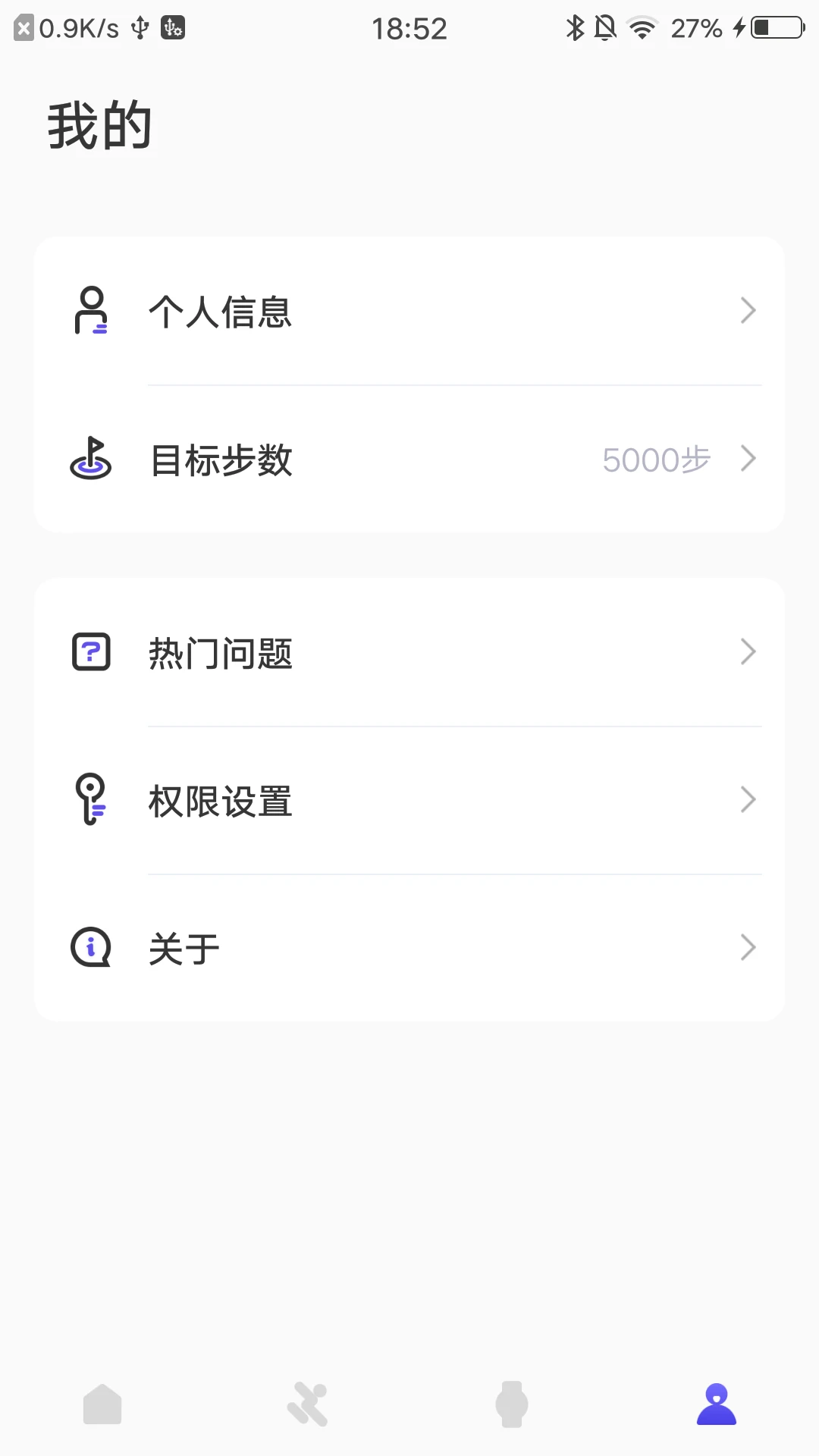Switch to the profile tab
The width and height of the screenshot is (819, 1456).
pyautogui.click(x=716, y=1404)
